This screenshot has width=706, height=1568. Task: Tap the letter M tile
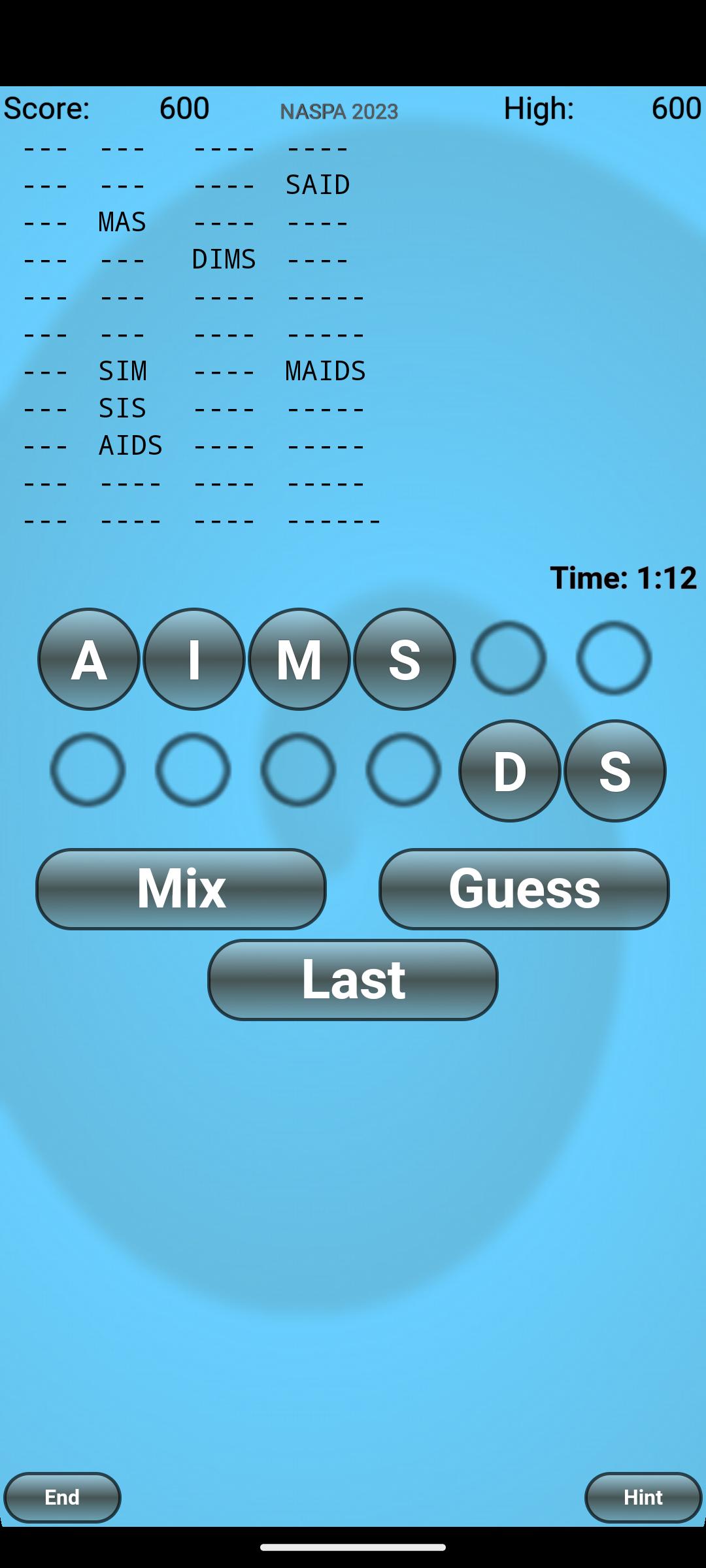click(x=299, y=659)
